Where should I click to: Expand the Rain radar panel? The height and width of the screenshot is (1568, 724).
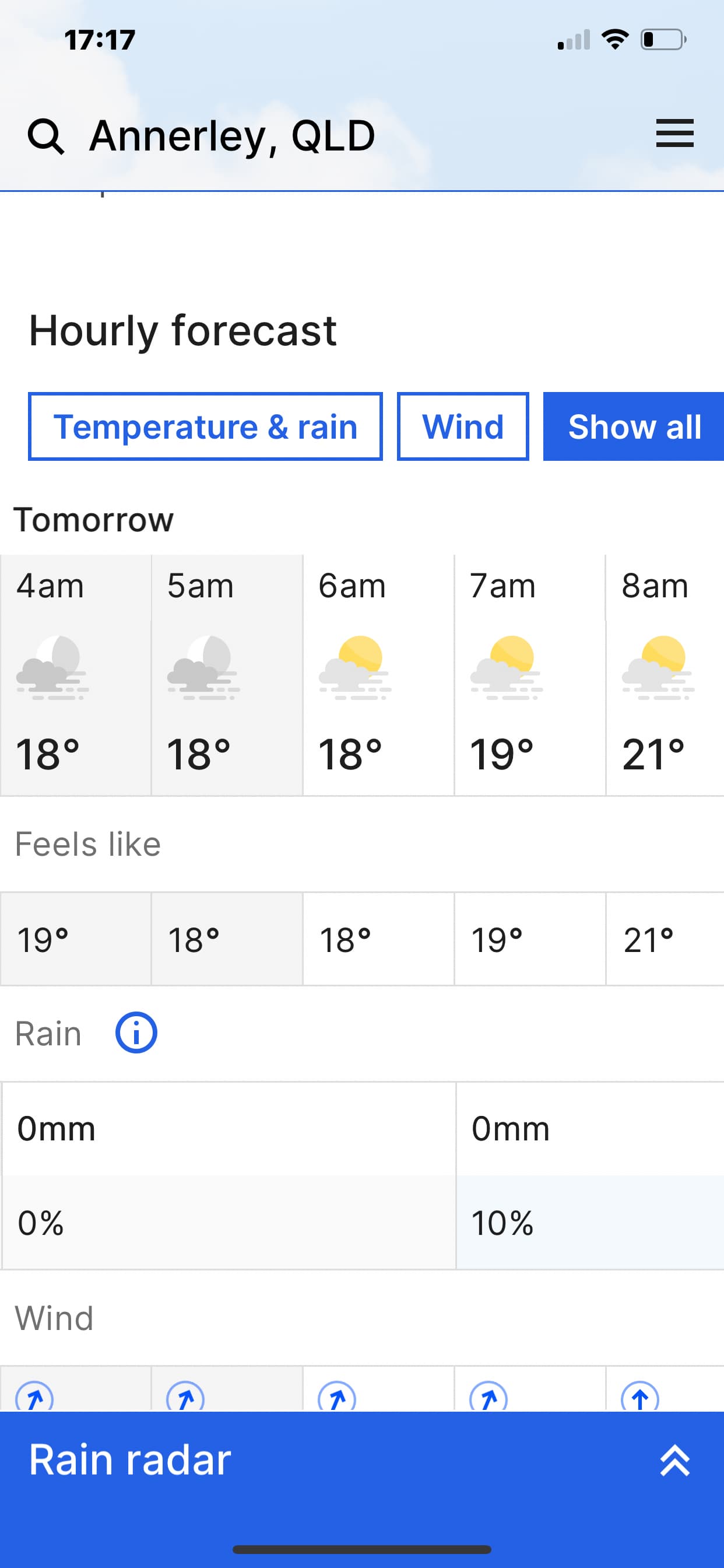[674, 1461]
